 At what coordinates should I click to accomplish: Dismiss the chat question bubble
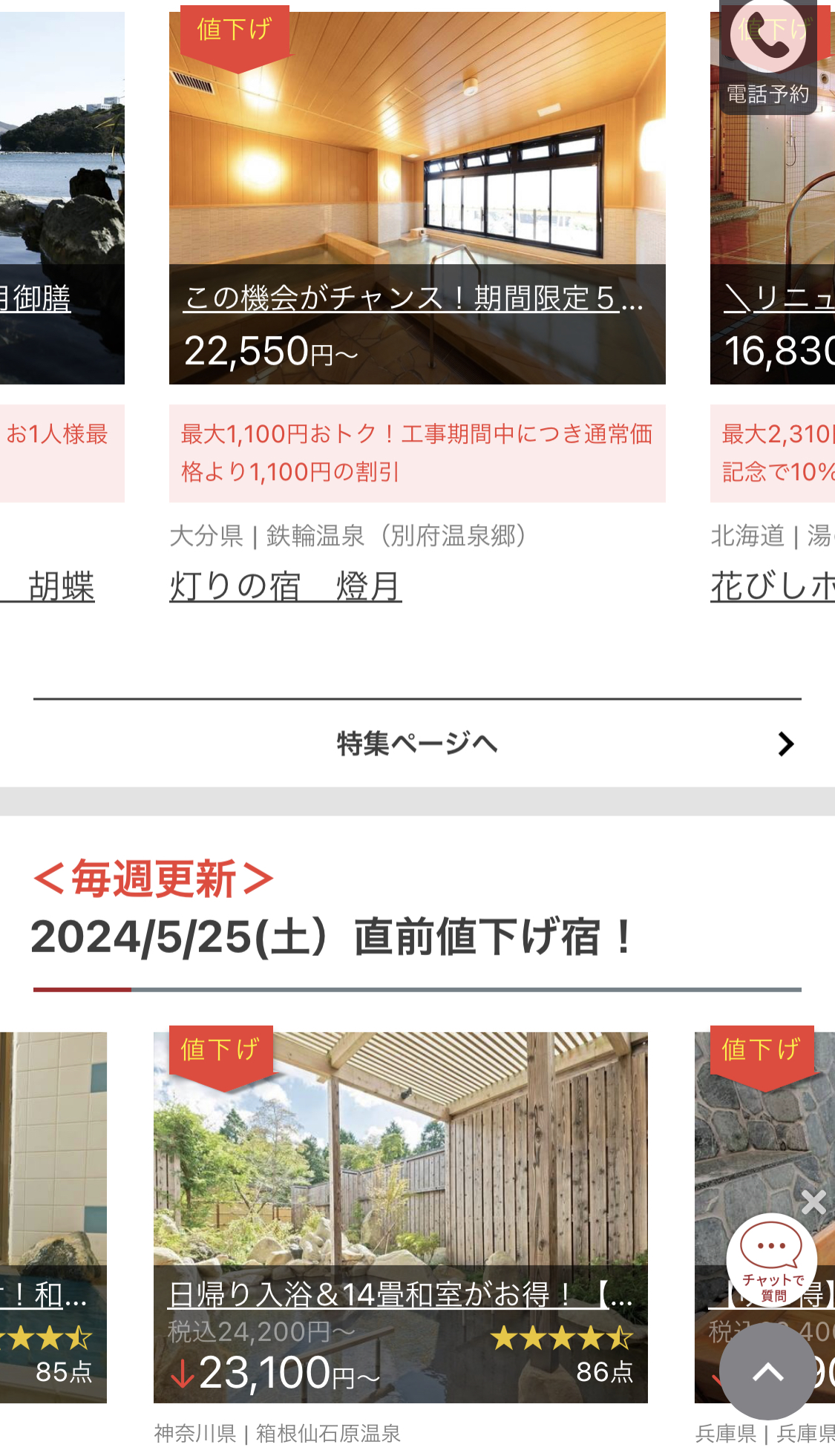(813, 1202)
